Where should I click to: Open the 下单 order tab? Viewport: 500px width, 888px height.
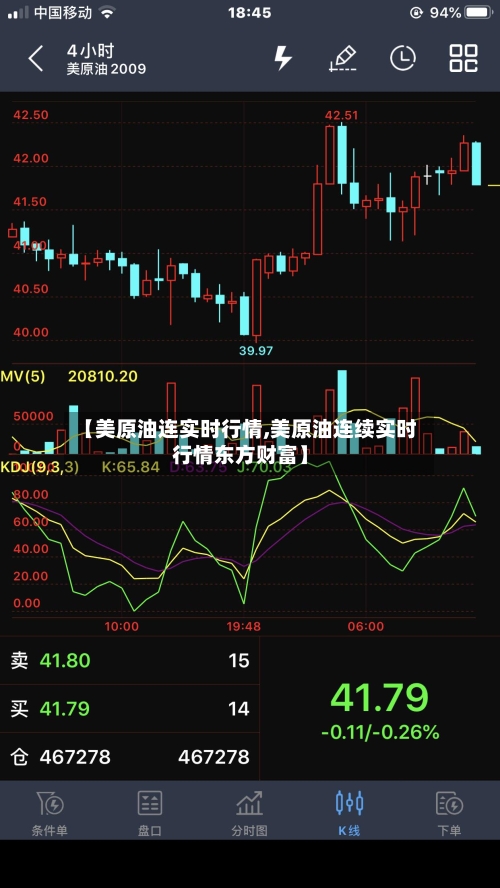point(449,814)
